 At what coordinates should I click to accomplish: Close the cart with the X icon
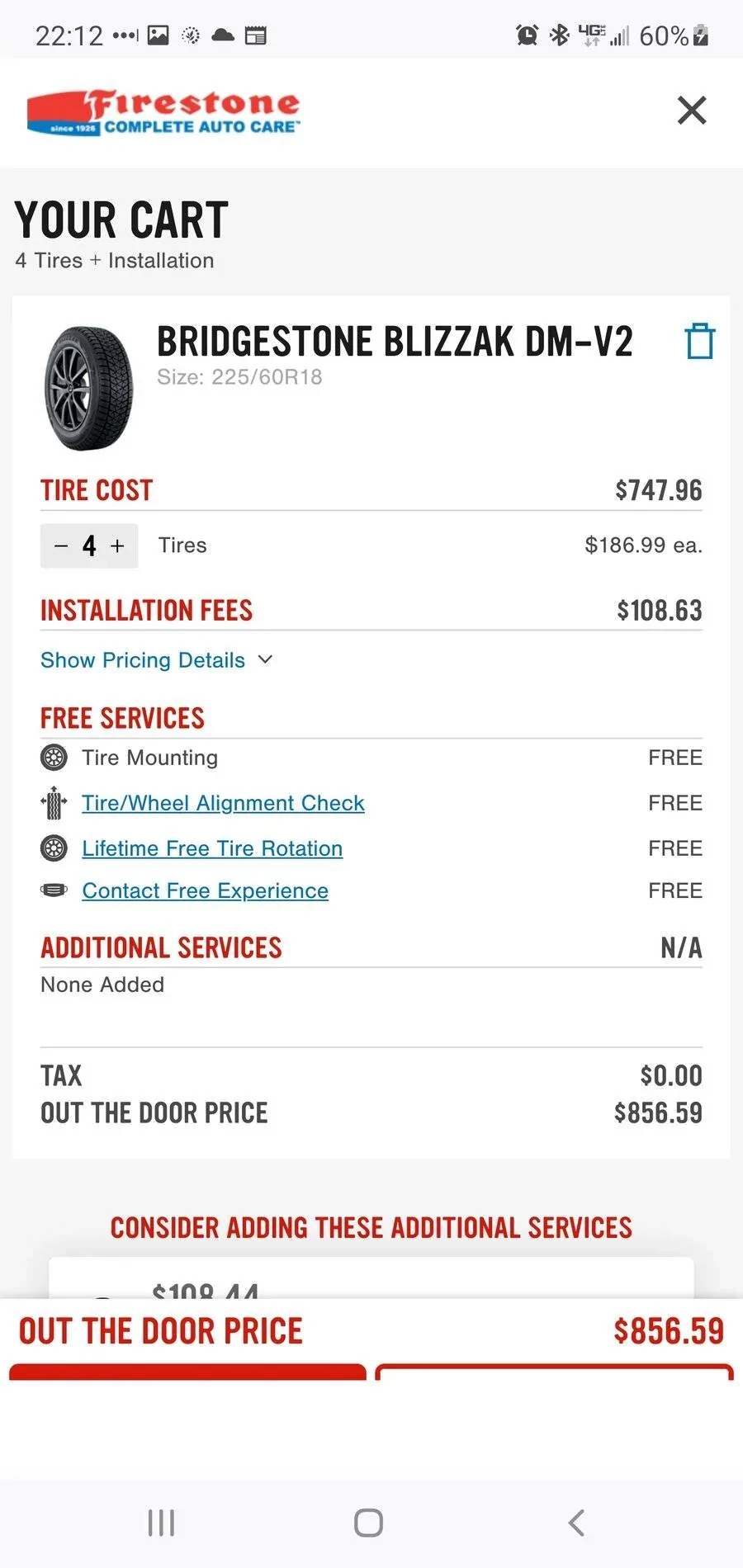(691, 110)
